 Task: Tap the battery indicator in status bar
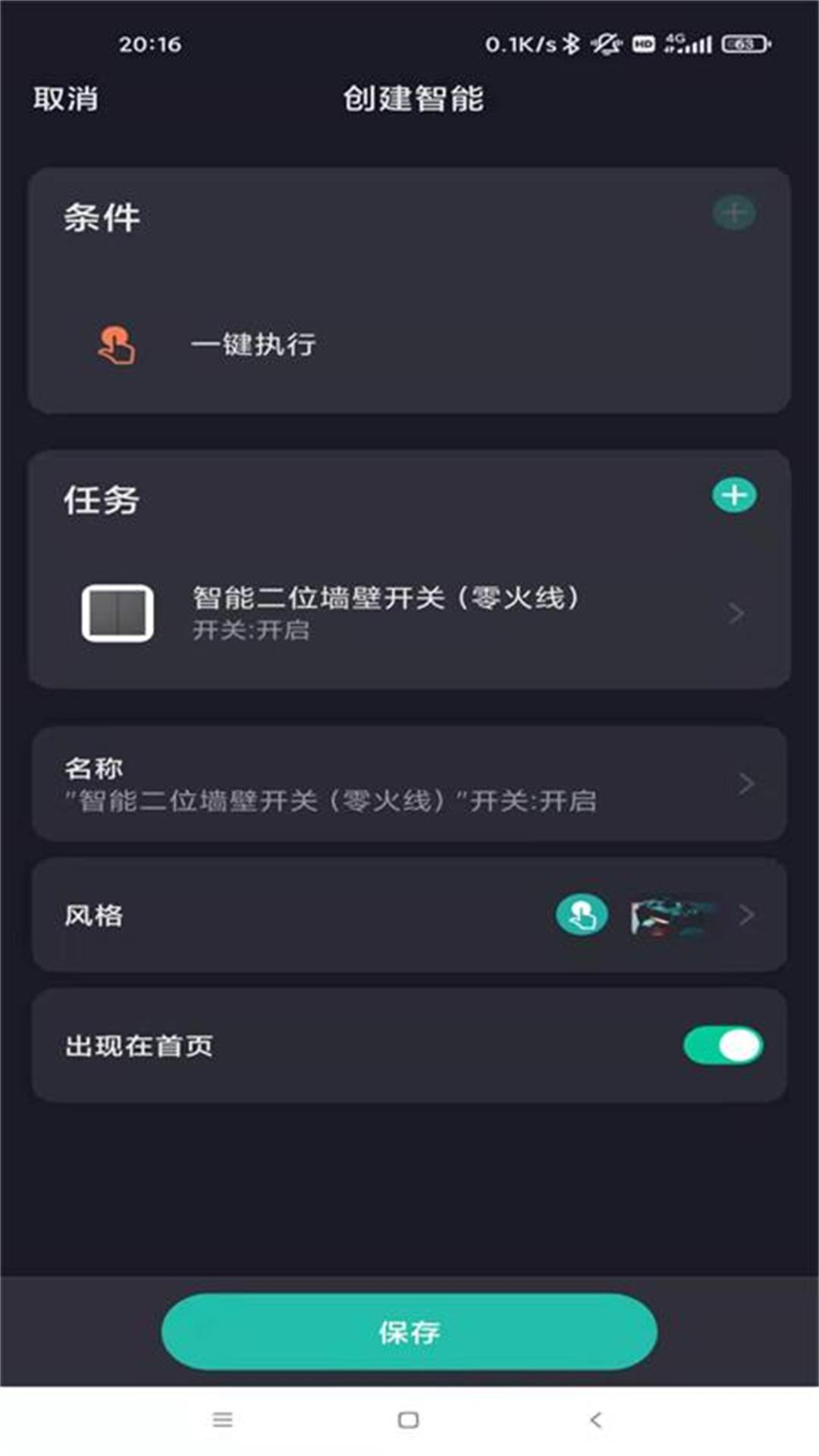pyautogui.click(x=739, y=44)
